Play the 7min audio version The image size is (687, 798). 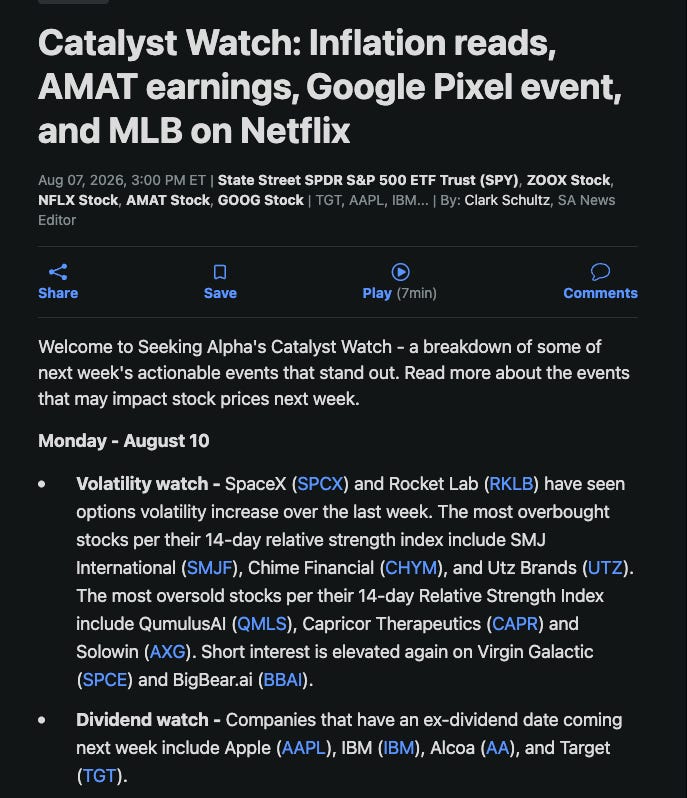pyautogui.click(x=399, y=282)
